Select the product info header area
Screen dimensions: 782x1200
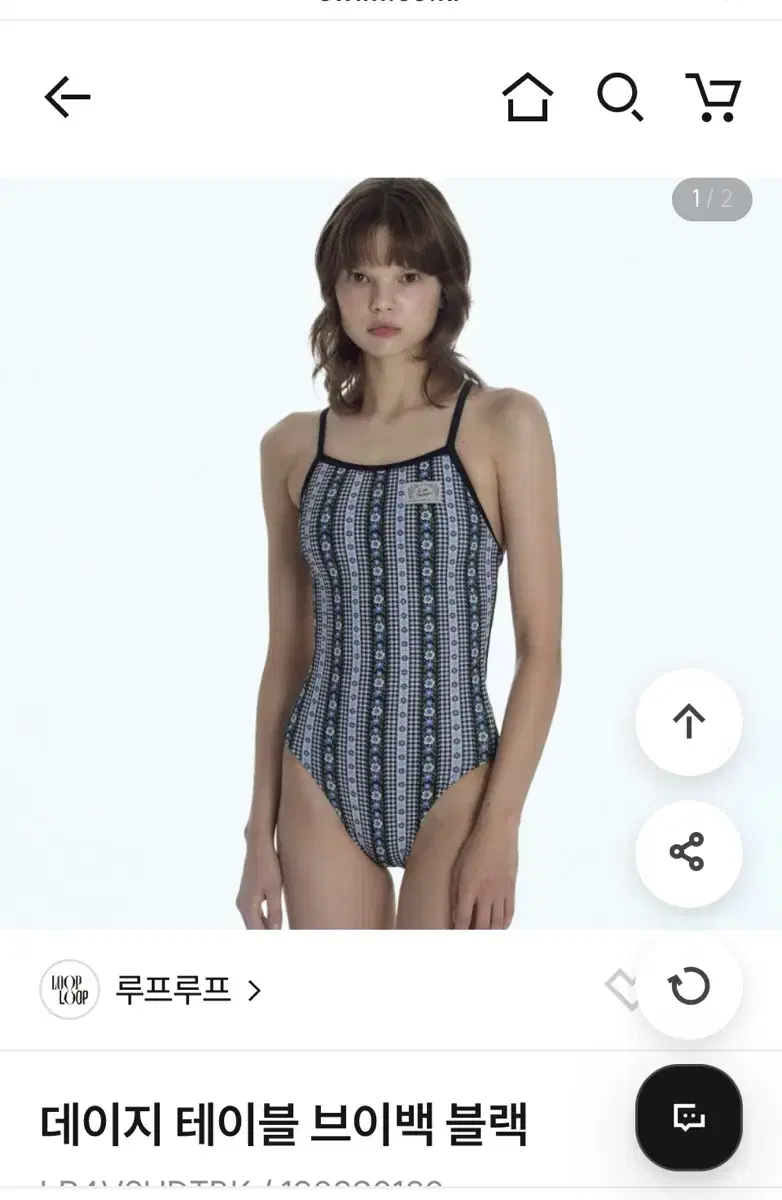pyautogui.click(x=300, y=1124)
